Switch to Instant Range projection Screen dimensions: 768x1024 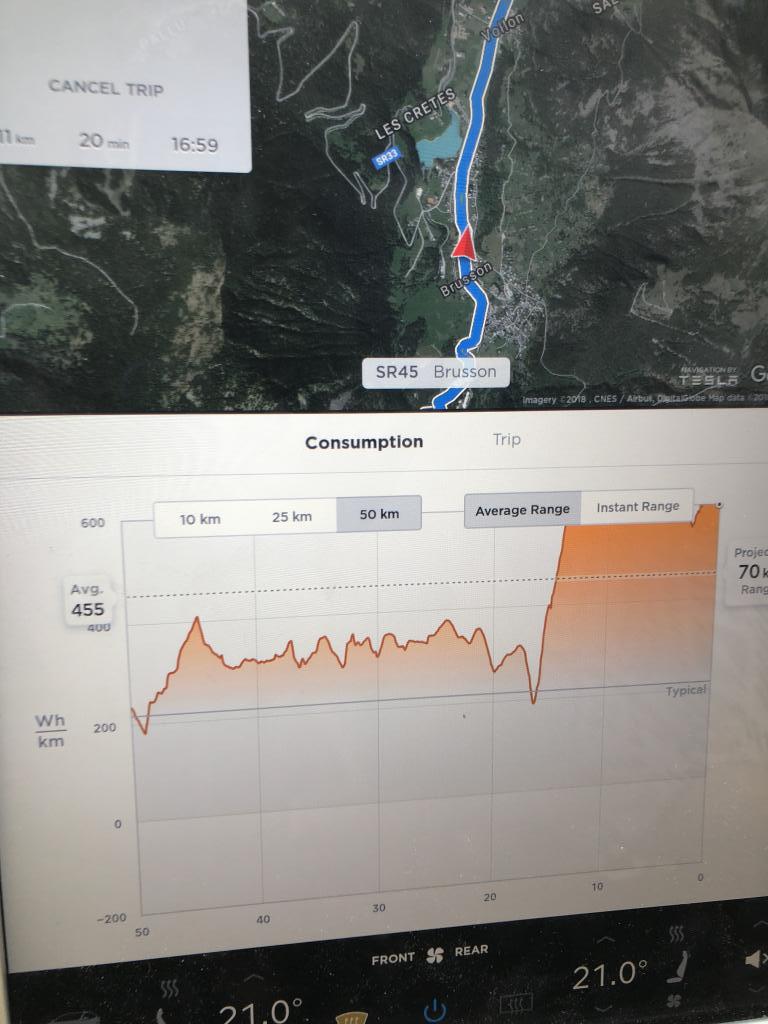(638, 507)
